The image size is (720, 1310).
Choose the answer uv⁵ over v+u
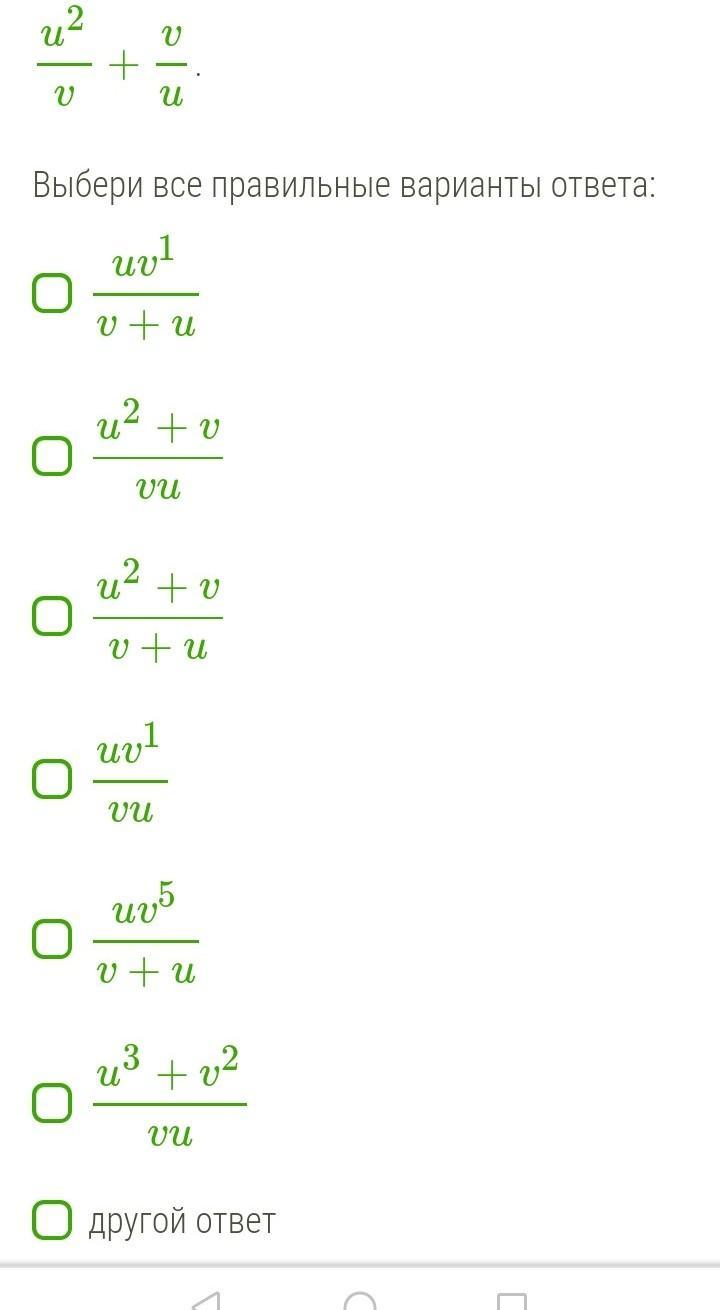click(x=52, y=940)
